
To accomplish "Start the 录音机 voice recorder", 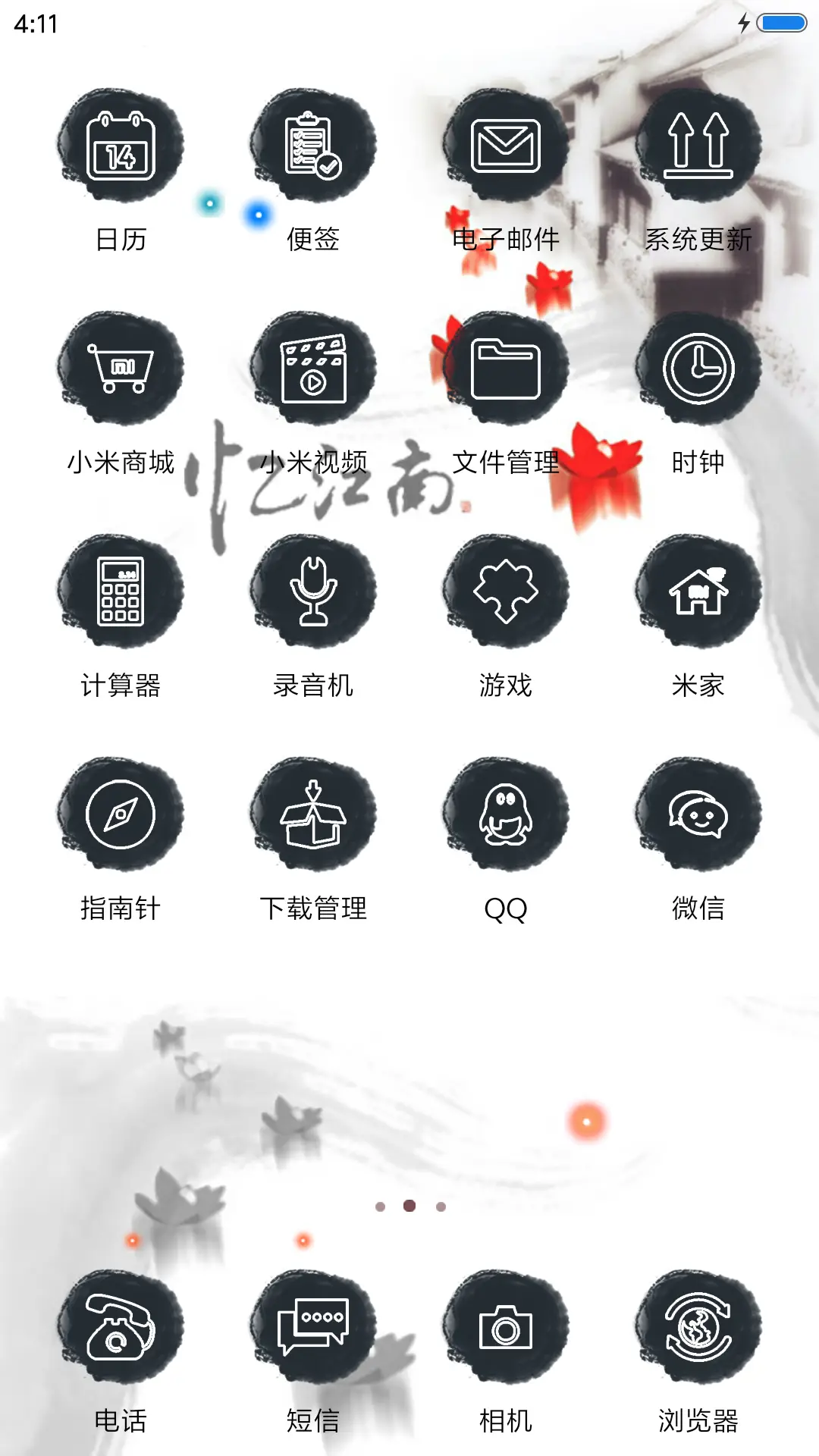I will (311, 595).
